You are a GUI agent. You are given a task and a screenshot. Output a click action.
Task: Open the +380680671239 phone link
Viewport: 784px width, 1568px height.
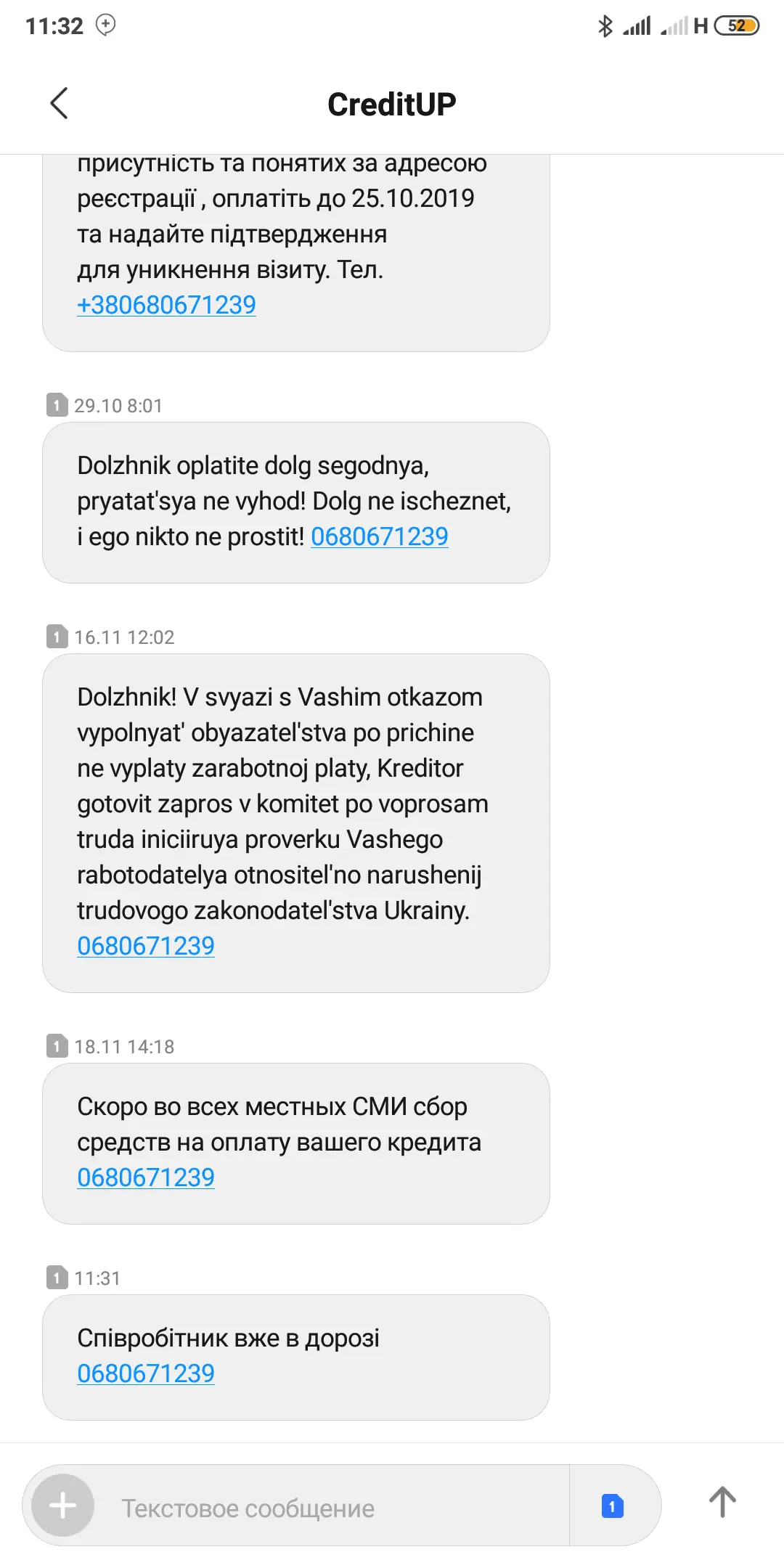(166, 305)
